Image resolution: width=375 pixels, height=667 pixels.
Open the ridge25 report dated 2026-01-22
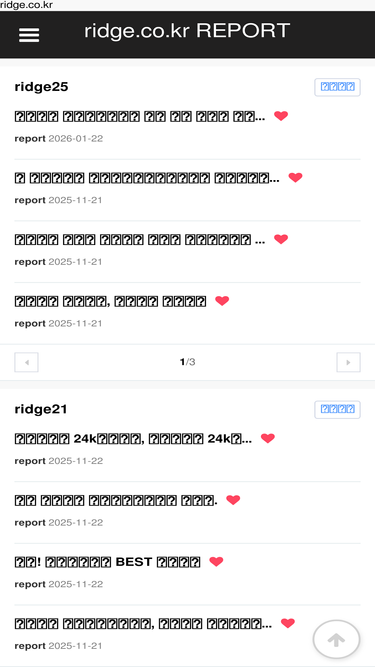click(x=139, y=116)
